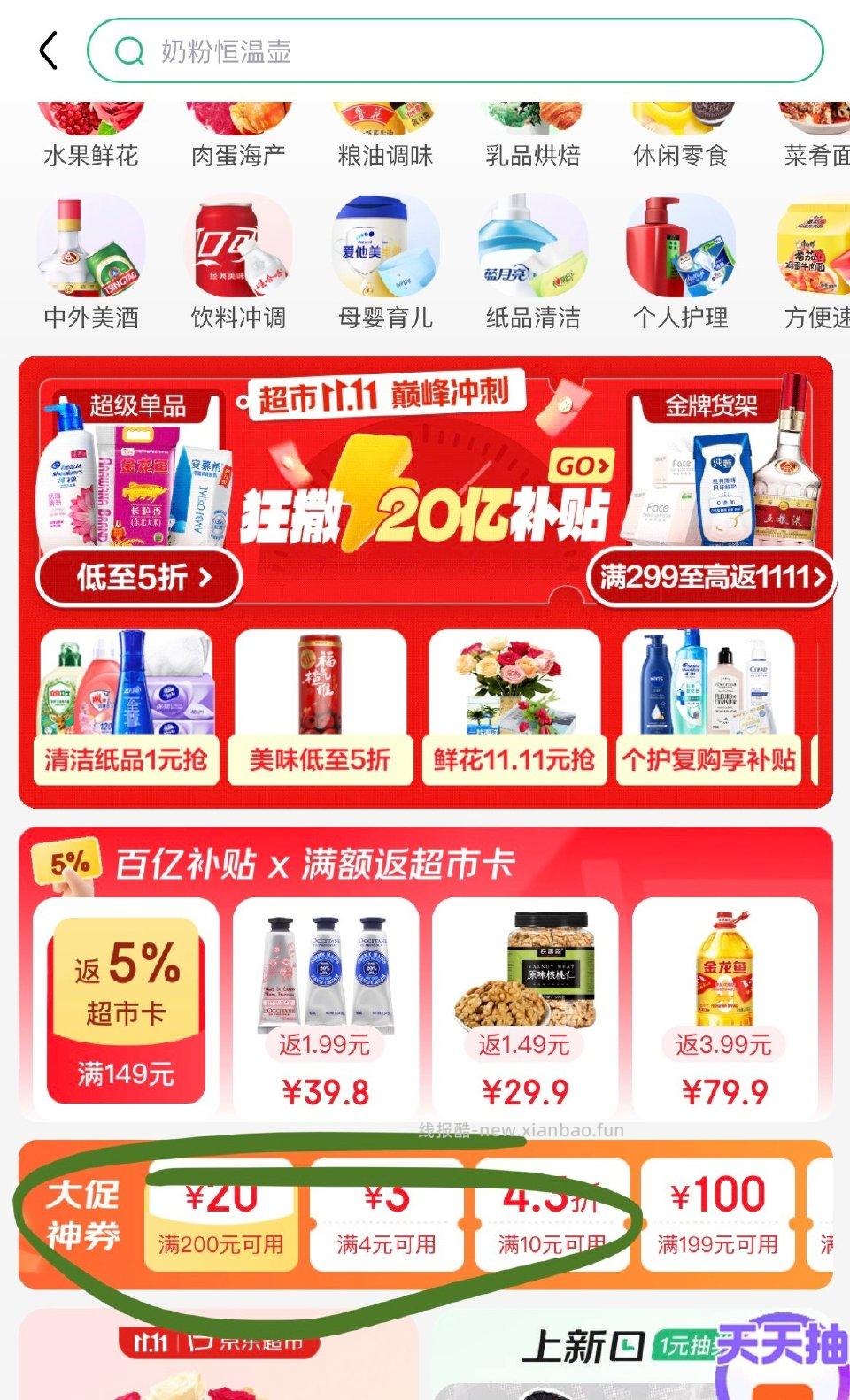This screenshot has height=1400, width=850.
Task: Open the 纸品清洁 category icon
Action: tap(531, 257)
